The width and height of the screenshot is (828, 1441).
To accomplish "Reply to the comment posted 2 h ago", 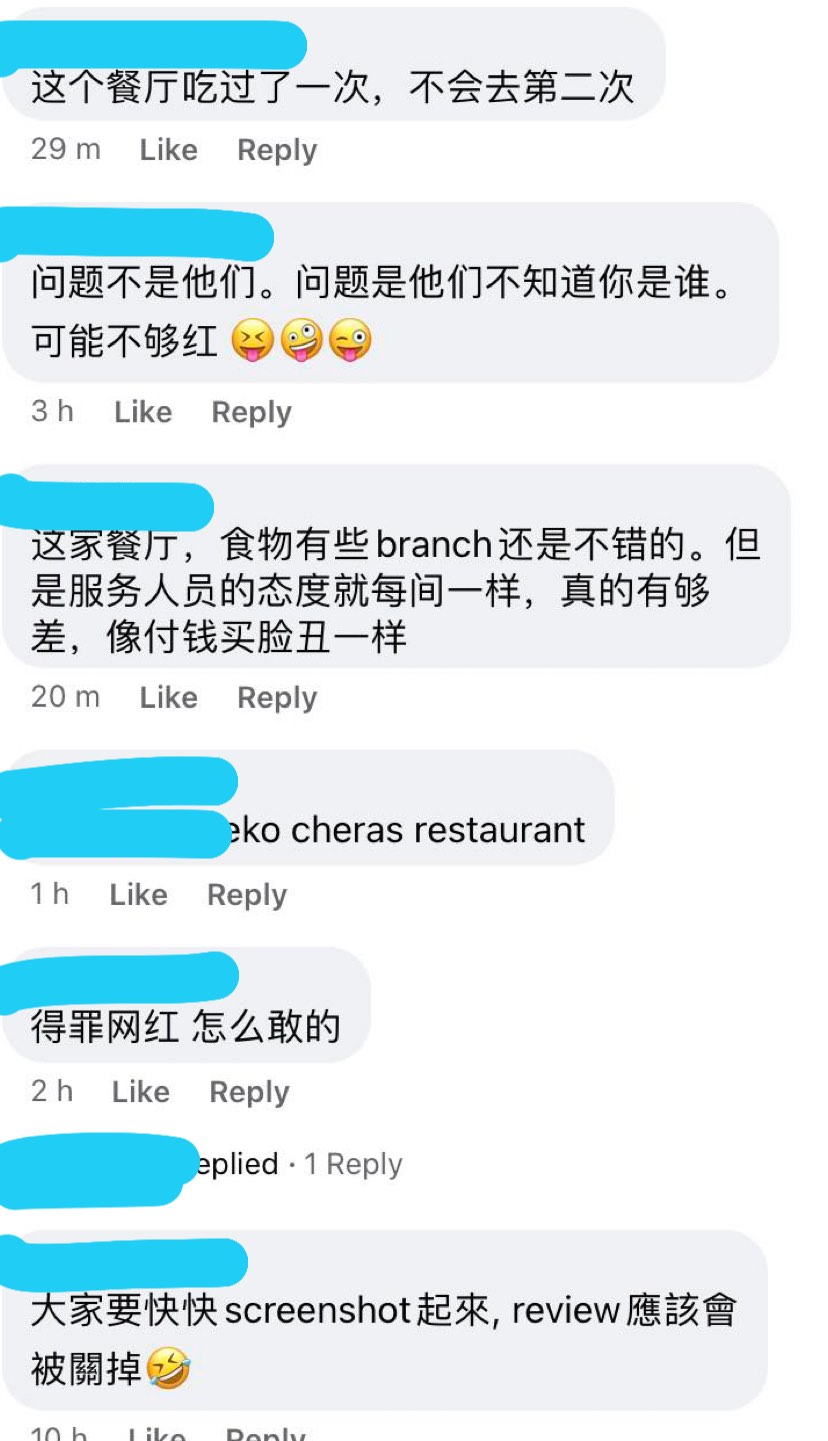I will tap(249, 1092).
